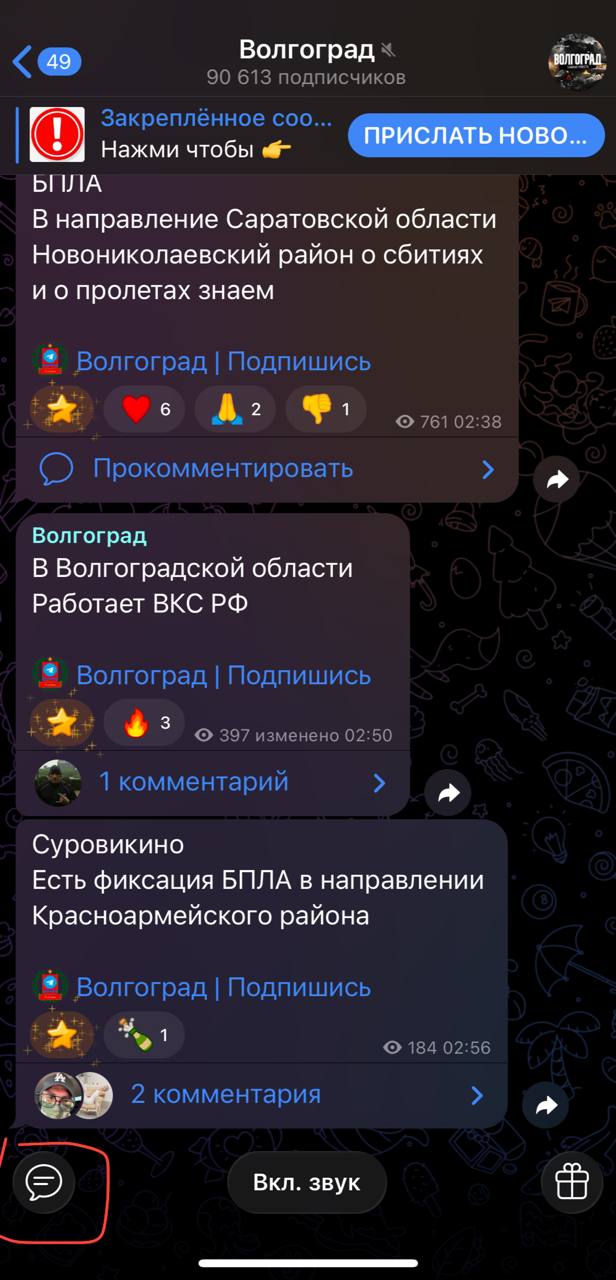The height and width of the screenshot is (1280, 616).
Task: Tap the ПРИСЛАТЬ НОВО... button
Action: click(x=474, y=135)
